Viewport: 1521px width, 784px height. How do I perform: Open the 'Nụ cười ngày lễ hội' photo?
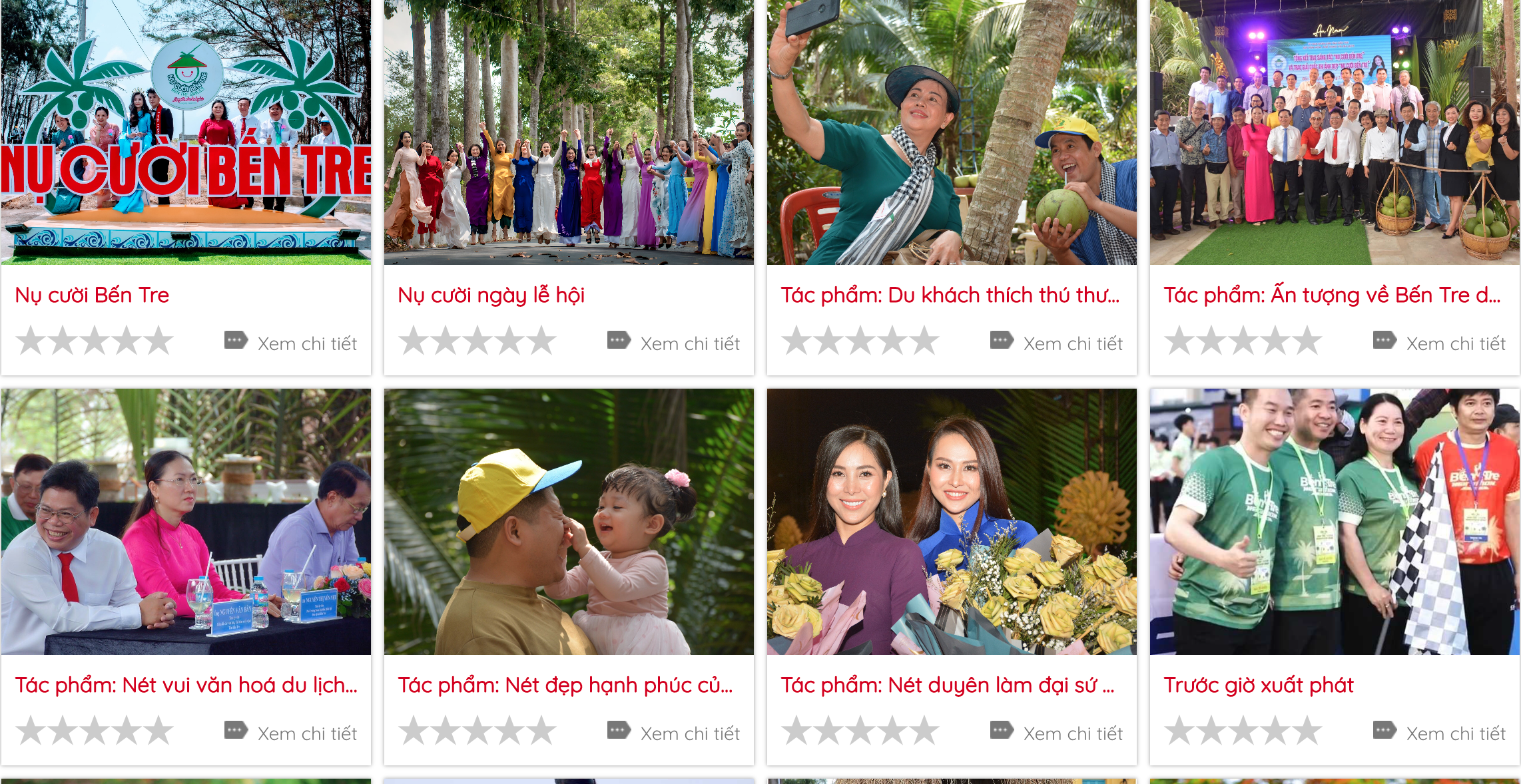tap(569, 133)
